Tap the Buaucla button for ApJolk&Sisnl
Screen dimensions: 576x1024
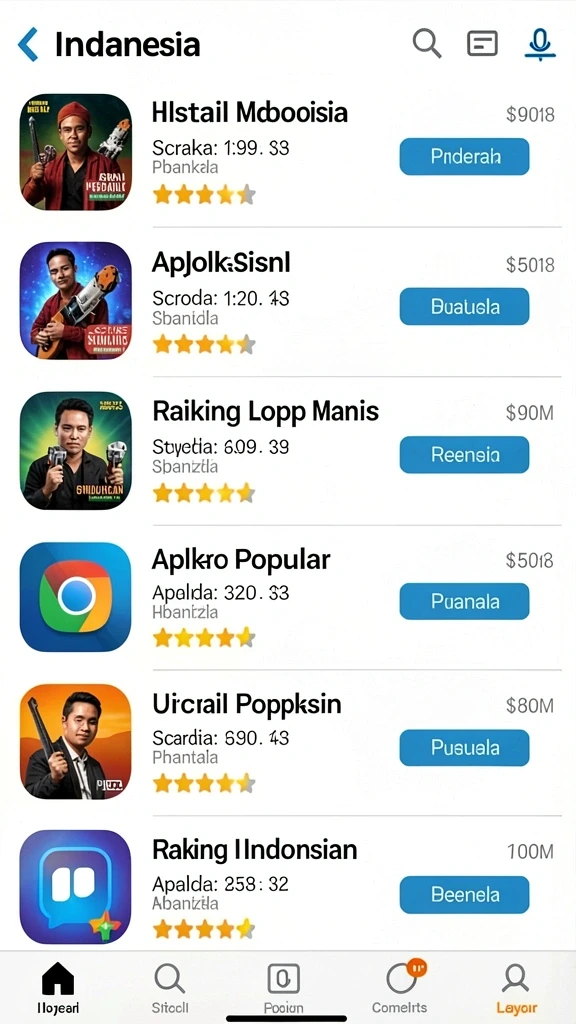pyautogui.click(x=464, y=306)
